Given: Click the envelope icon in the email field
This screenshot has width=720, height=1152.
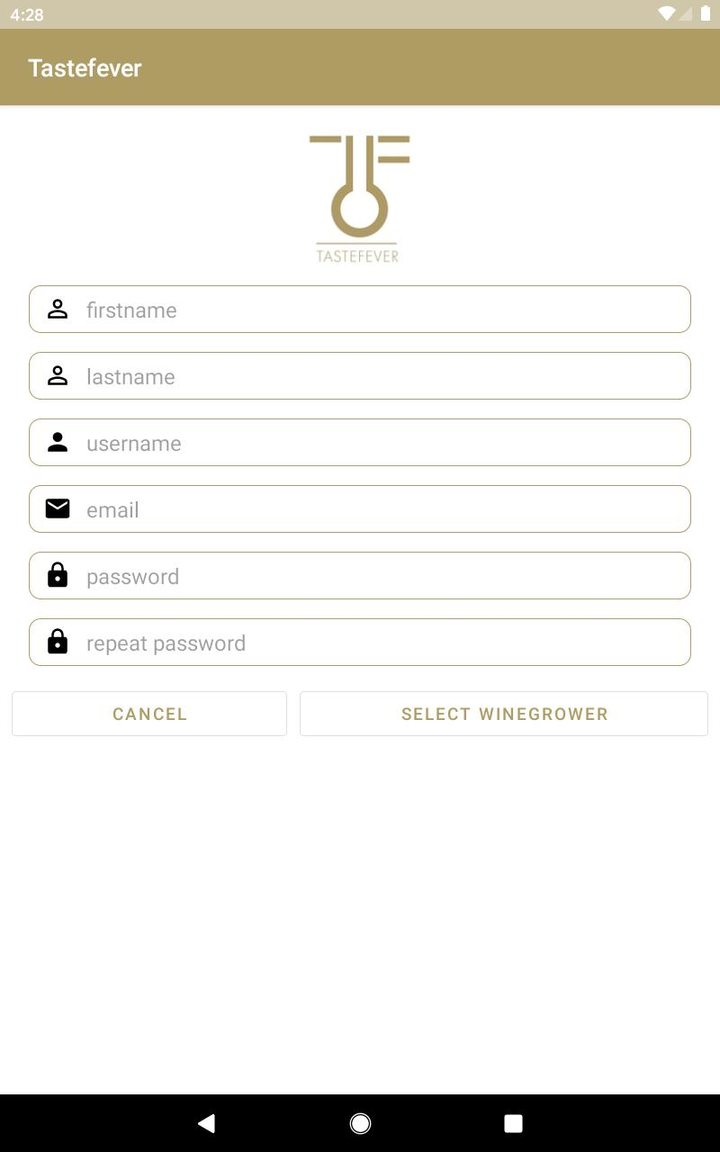Looking at the screenshot, I should click(x=57, y=509).
